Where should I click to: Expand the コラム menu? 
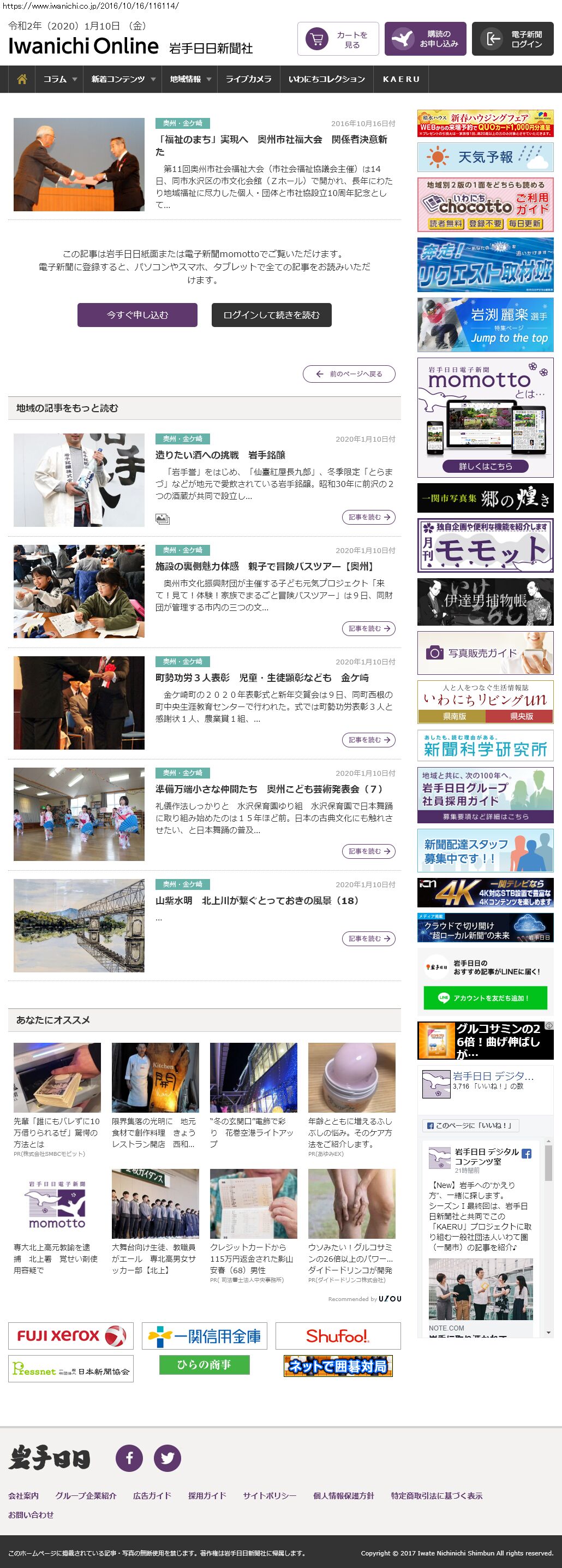(x=59, y=79)
